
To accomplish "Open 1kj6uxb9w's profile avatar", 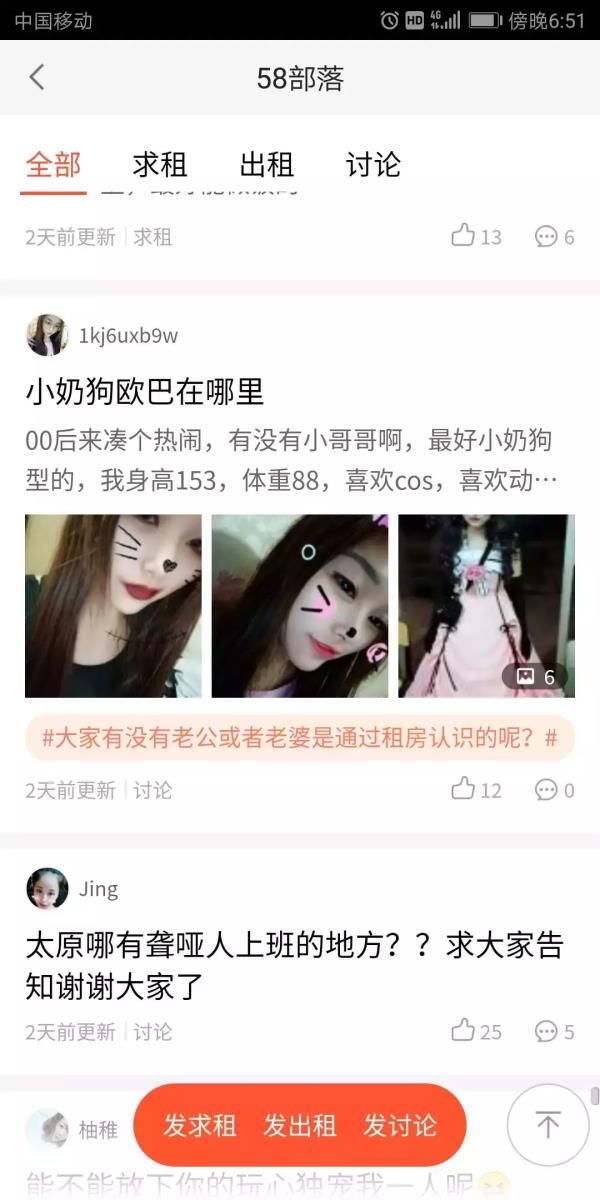I will (46, 336).
